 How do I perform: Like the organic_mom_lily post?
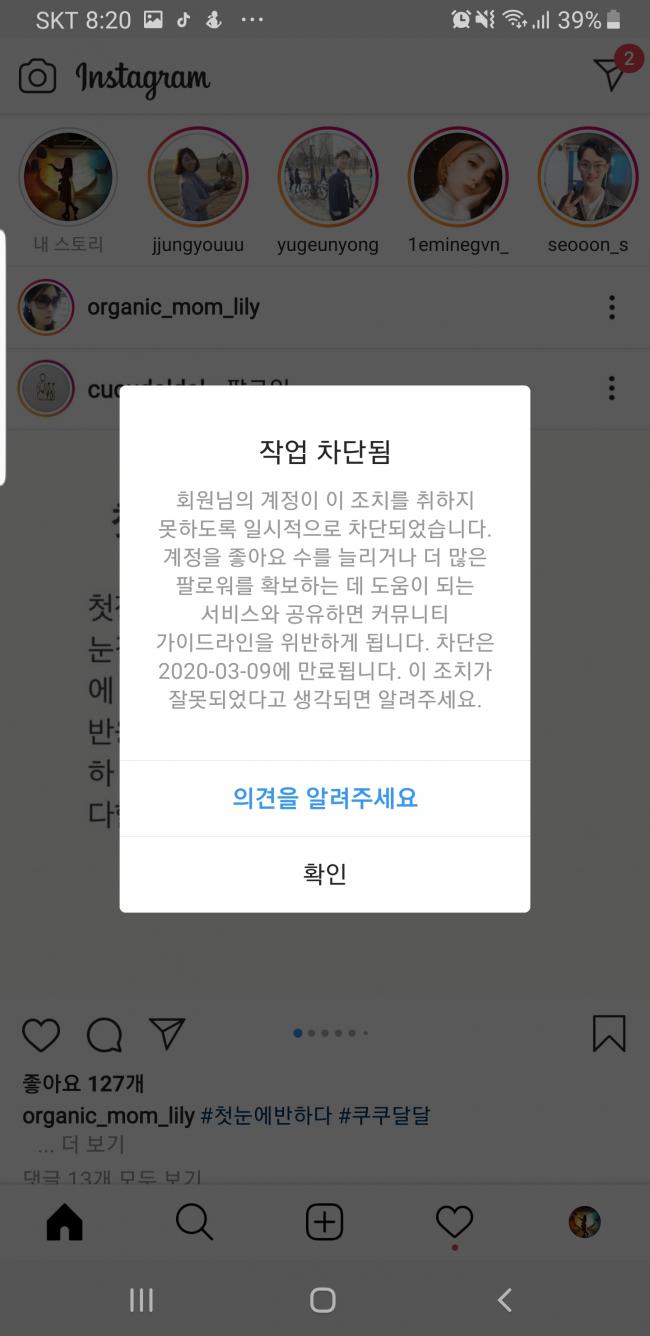(x=41, y=1034)
